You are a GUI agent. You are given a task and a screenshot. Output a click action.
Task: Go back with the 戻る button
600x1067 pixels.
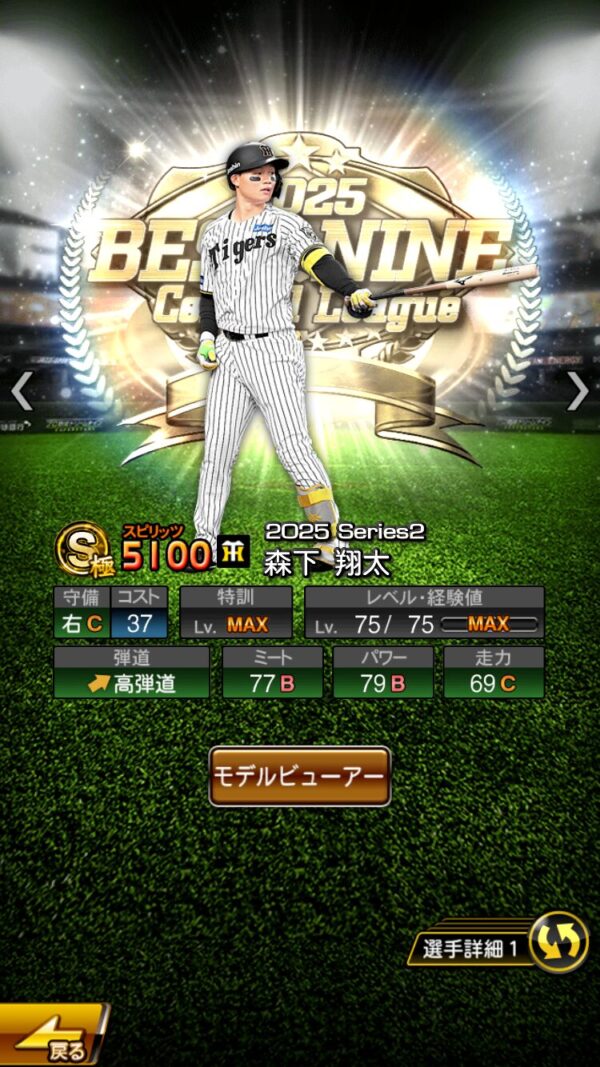[x=52, y=1038]
